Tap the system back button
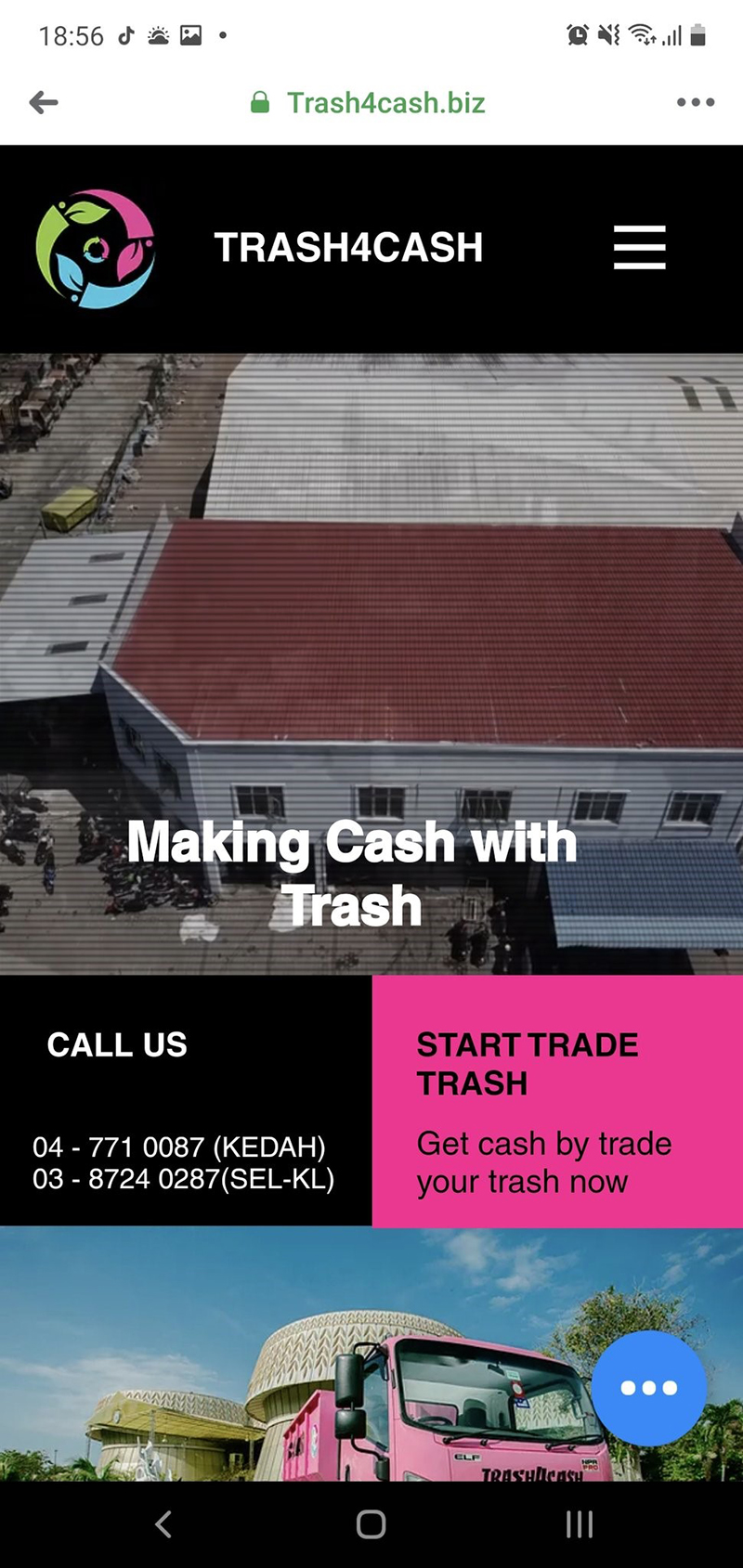 163,1523
